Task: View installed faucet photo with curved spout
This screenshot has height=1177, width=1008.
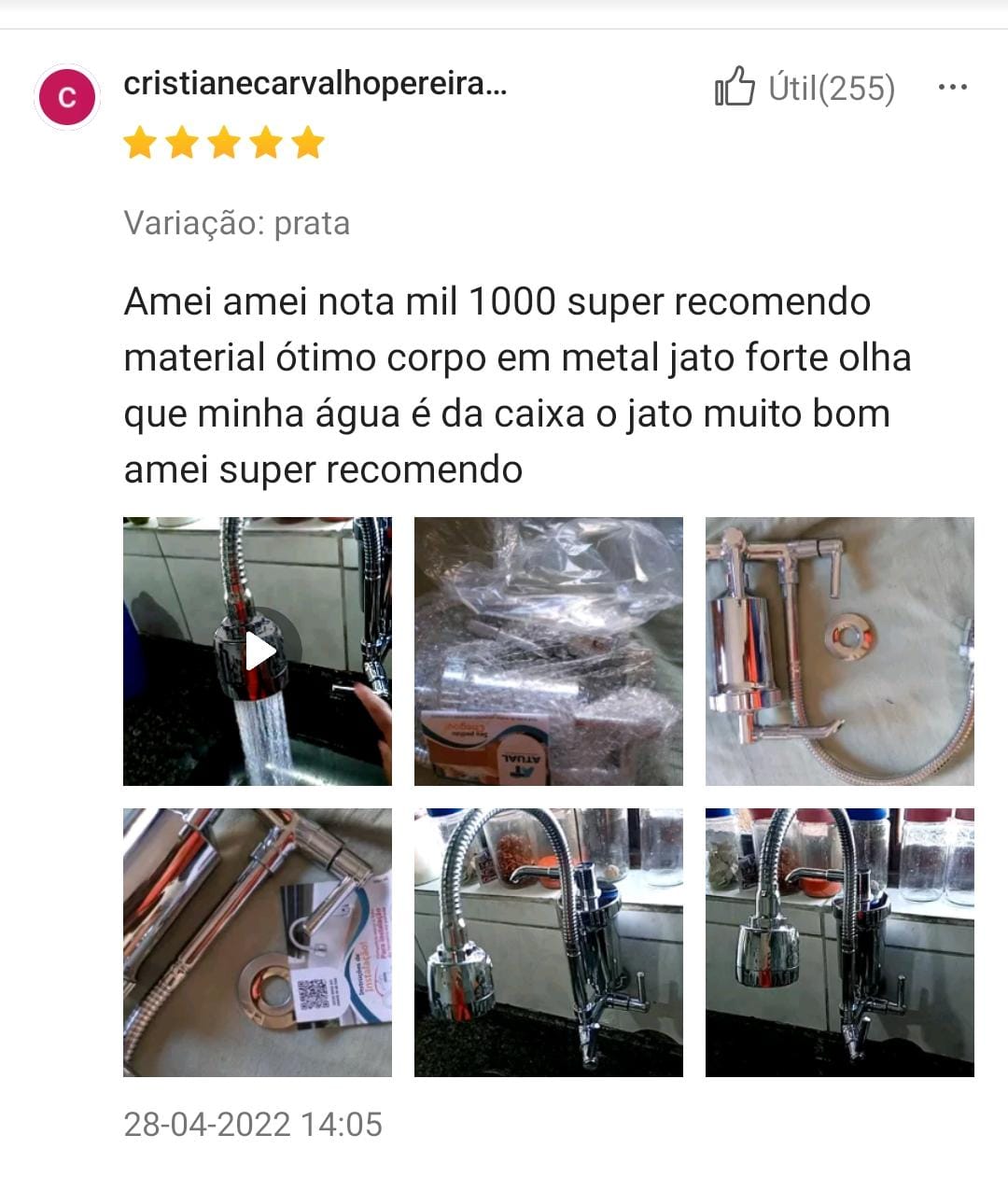Action: pyautogui.click(x=549, y=943)
